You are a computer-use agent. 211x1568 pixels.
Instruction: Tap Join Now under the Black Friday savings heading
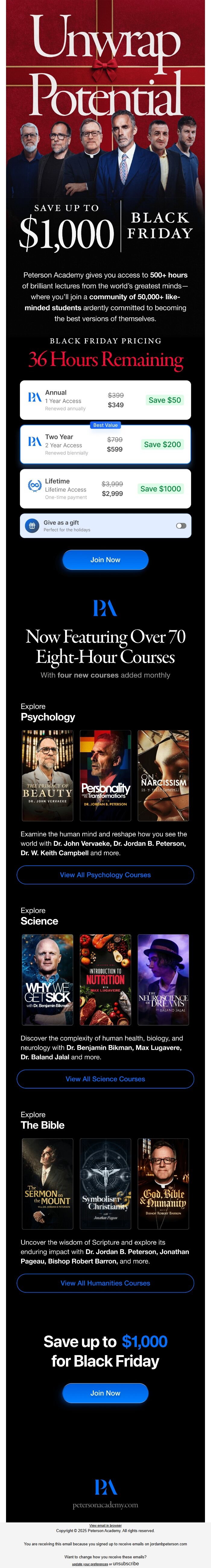click(105, 1393)
